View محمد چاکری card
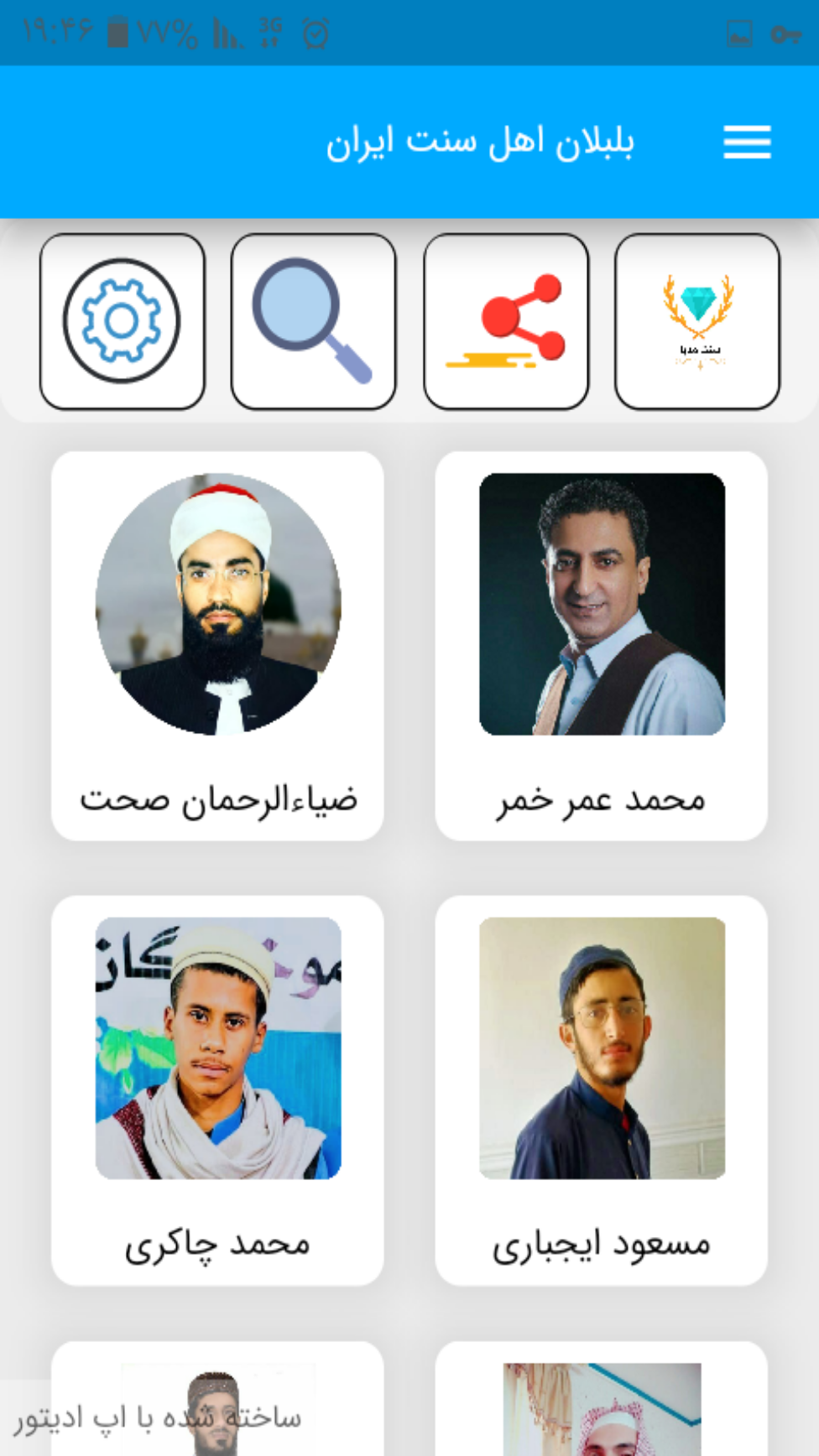This screenshot has width=819, height=1456. coord(217,1089)
